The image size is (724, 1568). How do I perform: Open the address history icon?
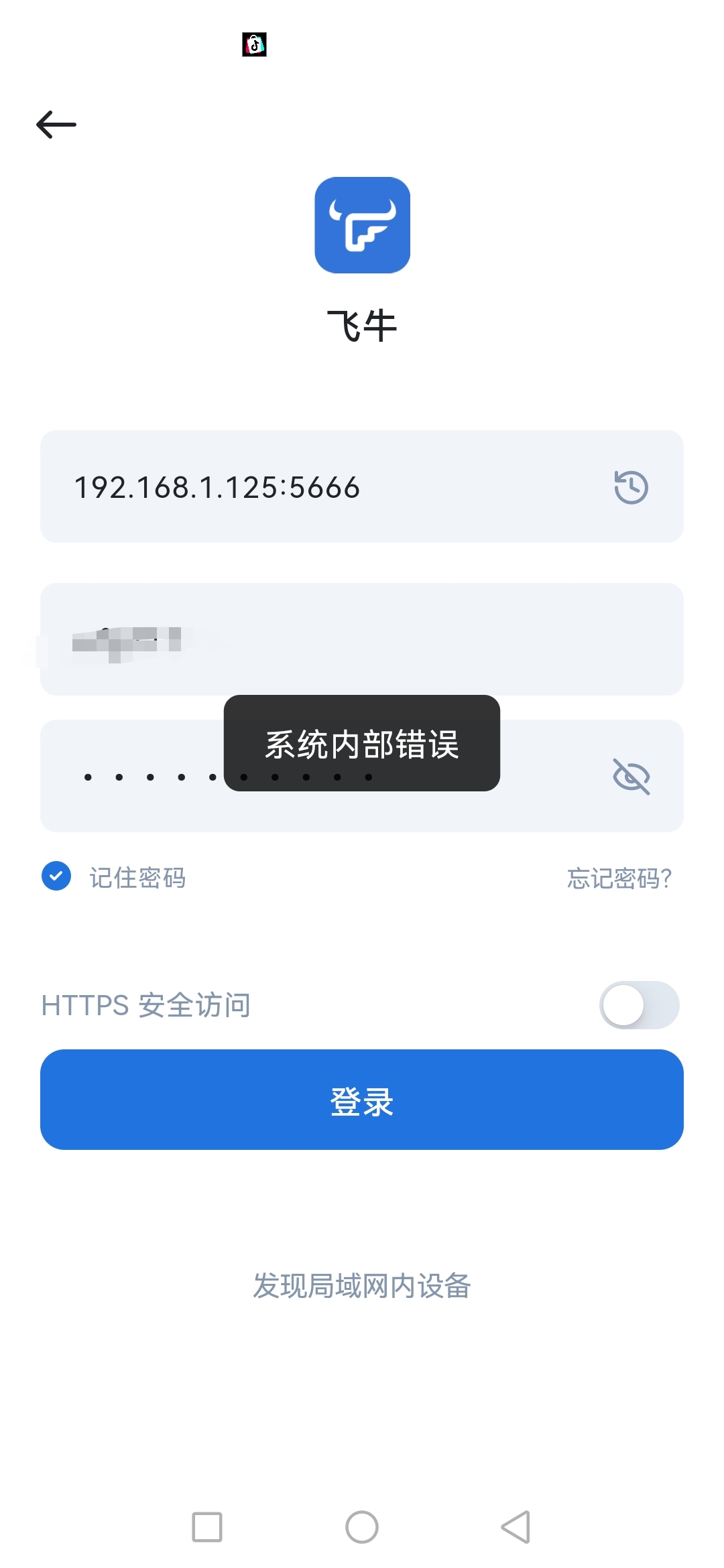(x=631, y=487)
